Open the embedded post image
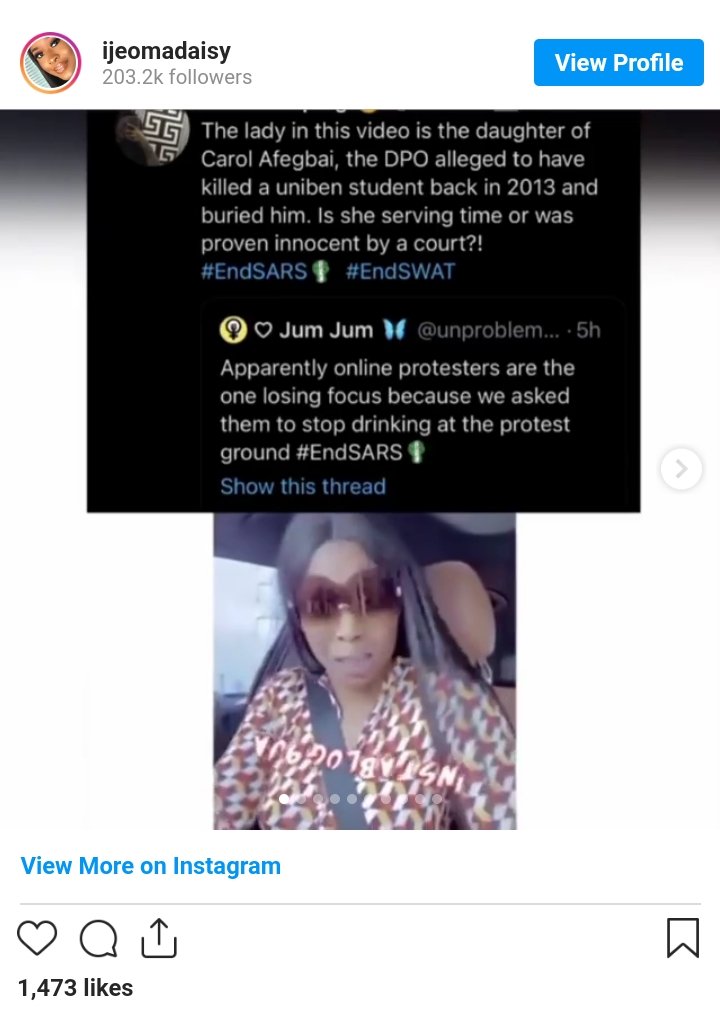720x1012 pixels. (x=364, y=470)
